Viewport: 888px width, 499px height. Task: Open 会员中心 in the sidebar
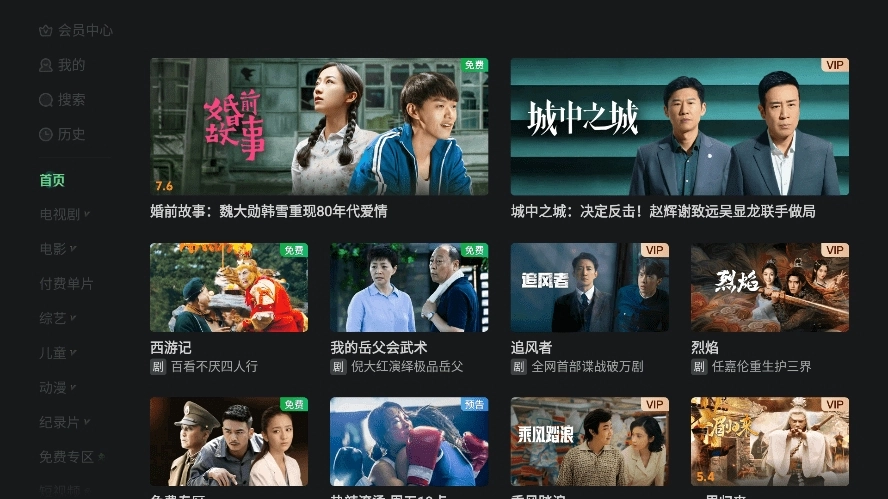point(76,30)
